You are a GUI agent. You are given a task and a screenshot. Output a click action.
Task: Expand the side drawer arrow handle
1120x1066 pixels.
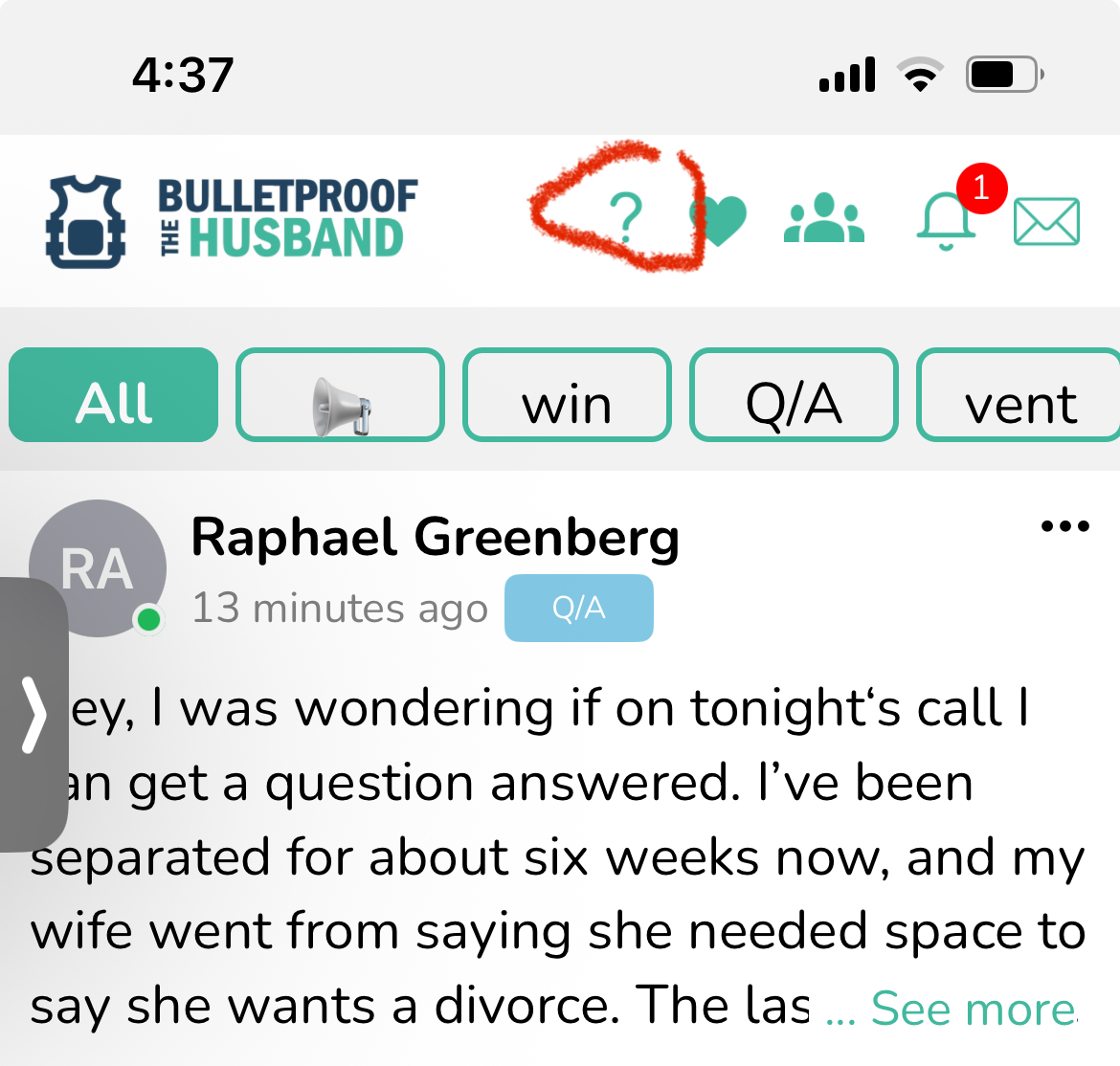pos(34,715)
